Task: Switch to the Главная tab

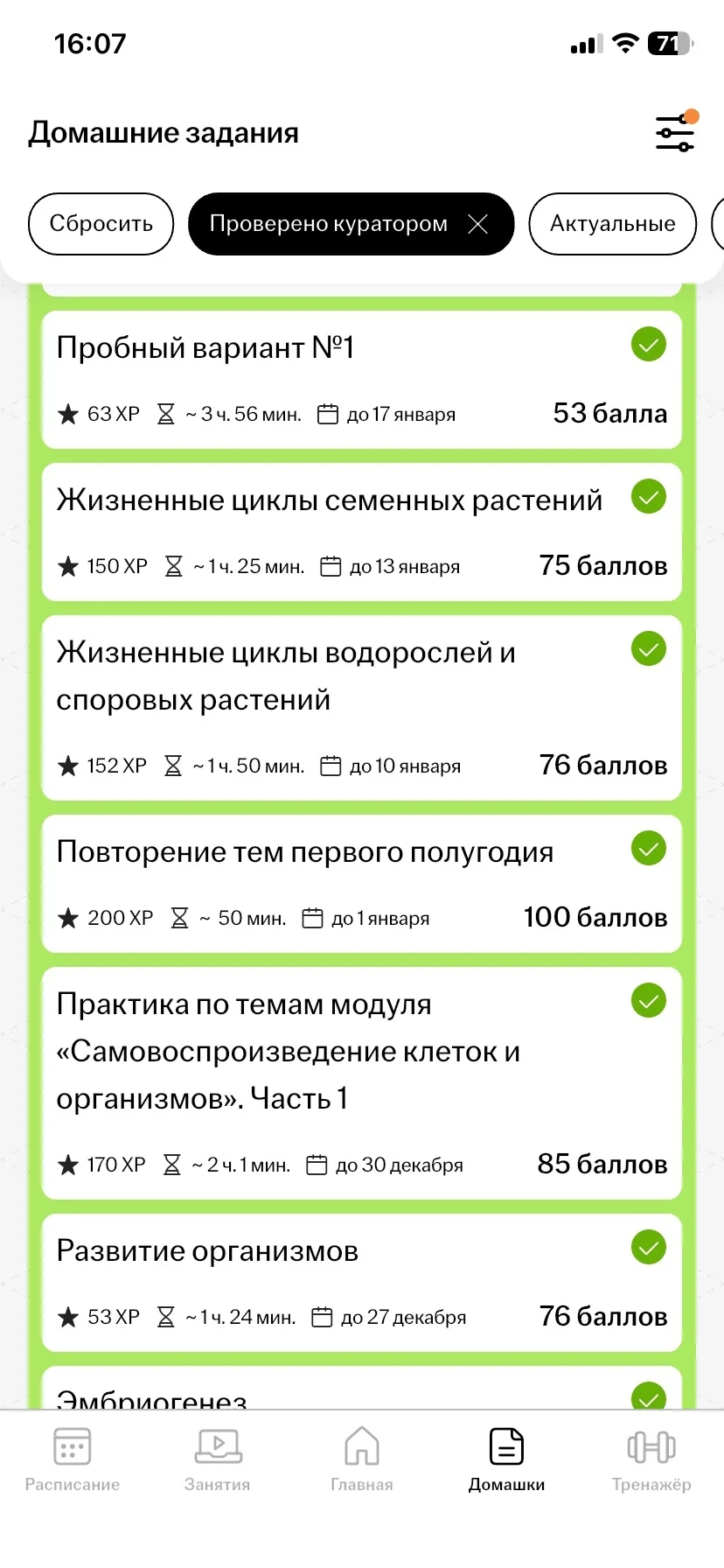Action: click(x=362, y=1459)
